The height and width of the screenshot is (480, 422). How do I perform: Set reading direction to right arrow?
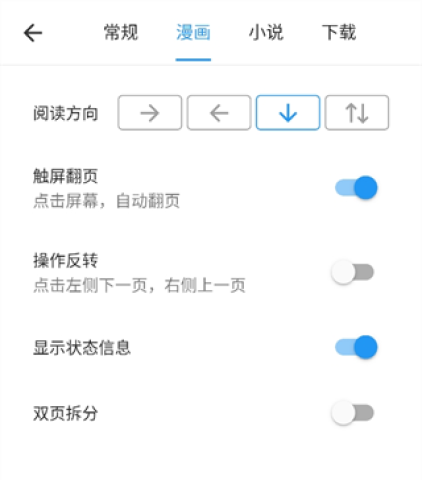150,113
